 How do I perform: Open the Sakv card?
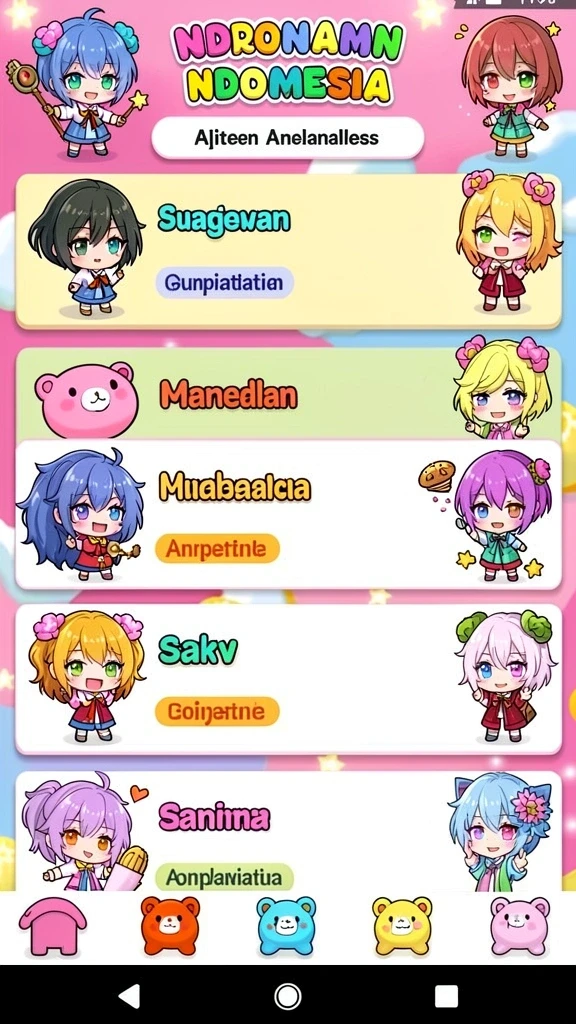pos(288,679)
